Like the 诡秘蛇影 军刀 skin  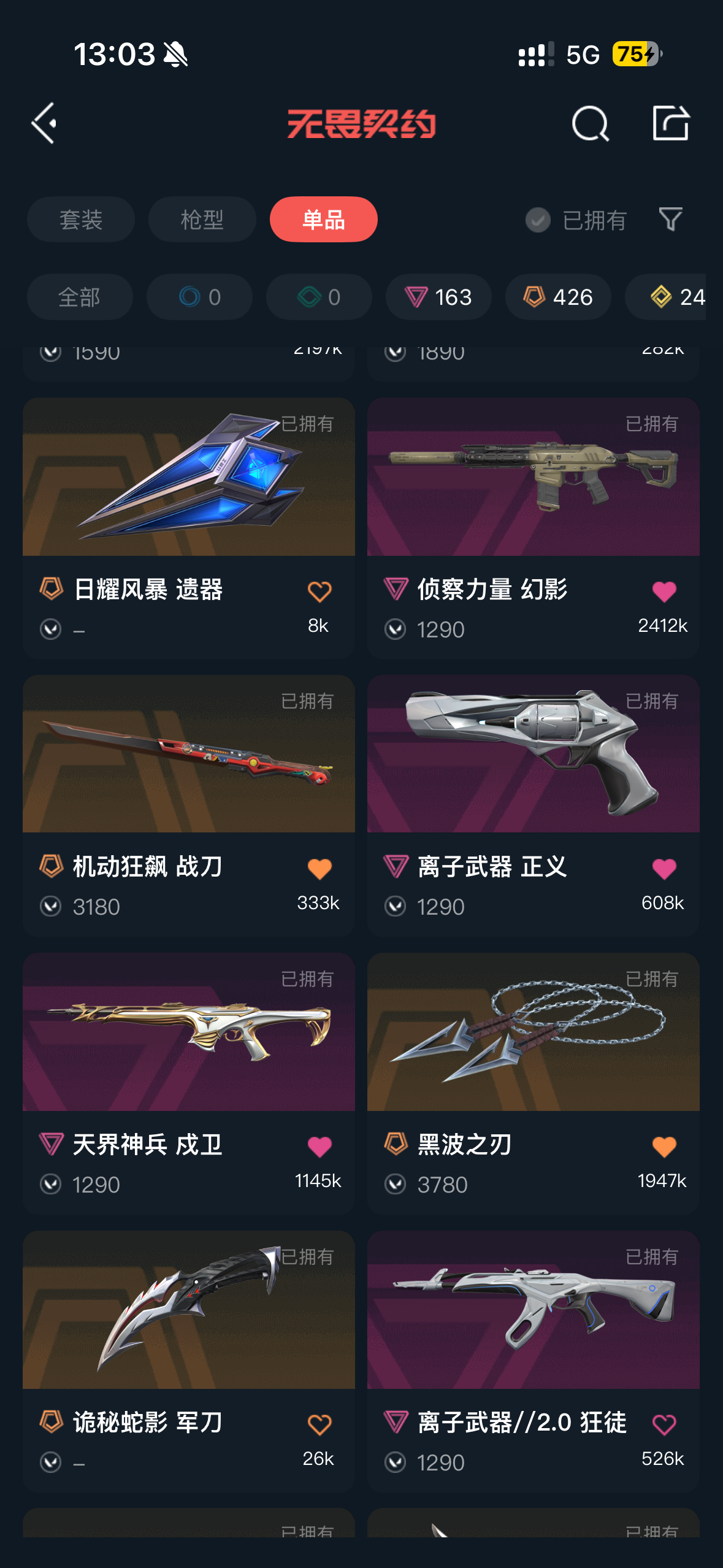319,1424
